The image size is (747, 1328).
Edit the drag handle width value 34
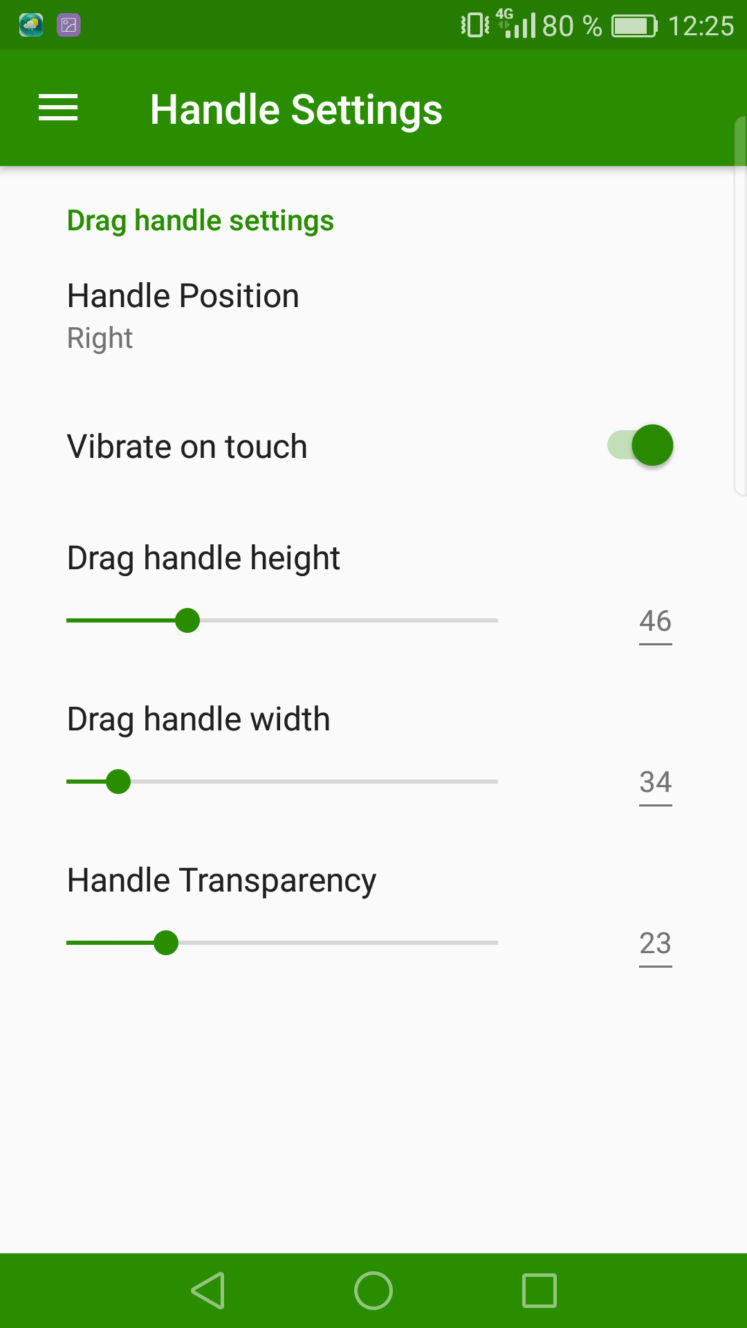click(655, 783)
